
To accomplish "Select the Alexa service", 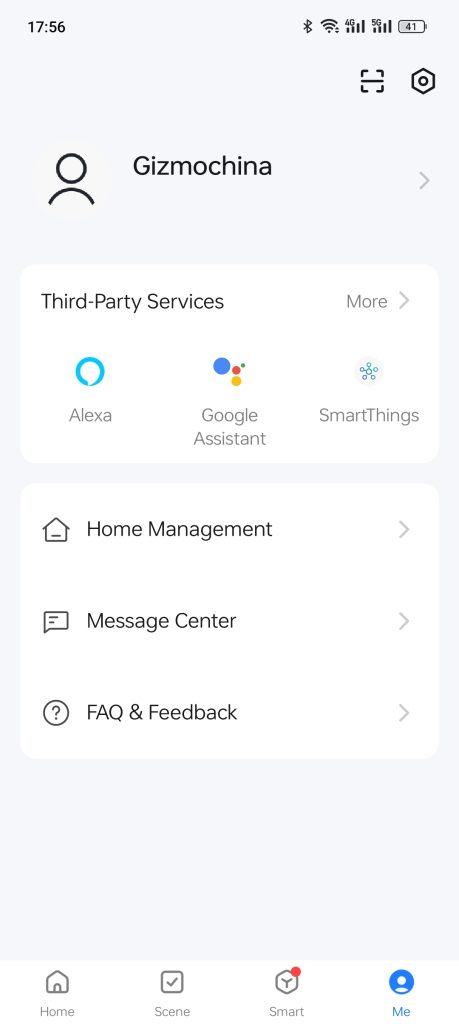I will 90,390.
